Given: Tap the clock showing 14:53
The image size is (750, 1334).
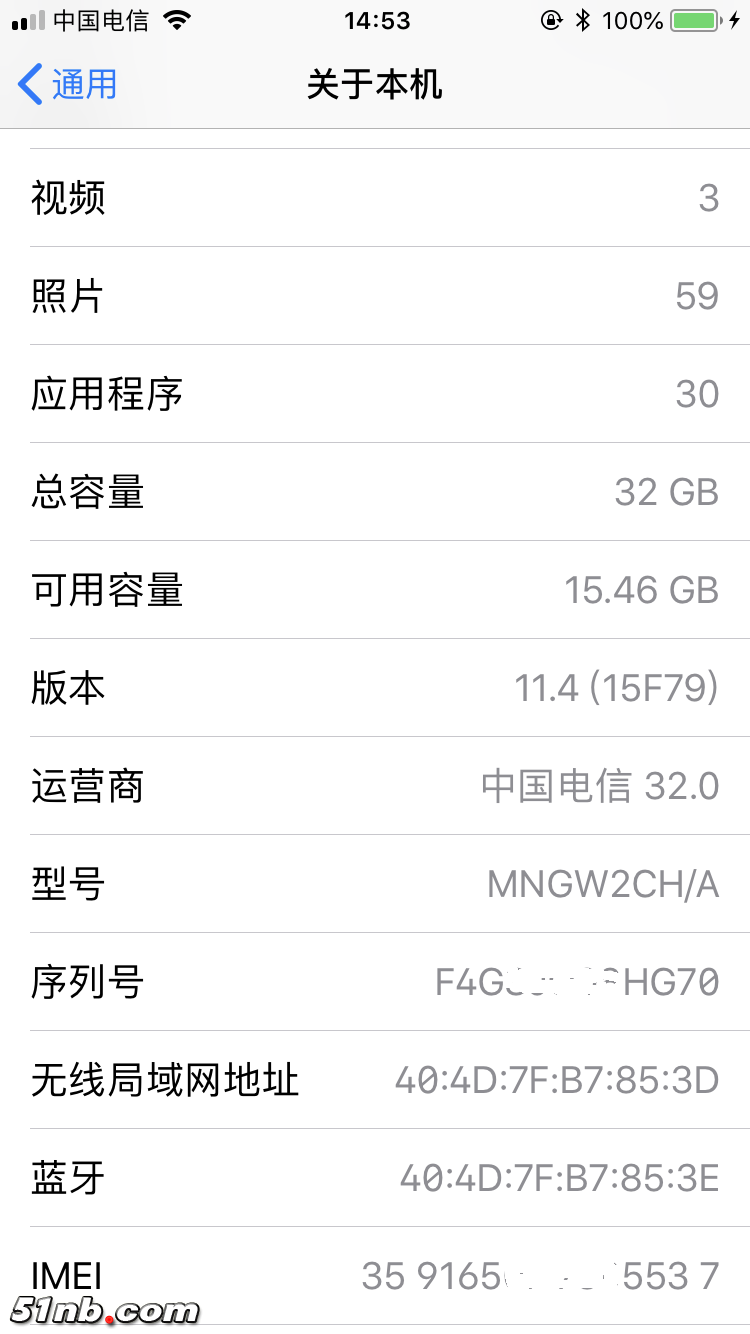Looking at the screenshot, I should click(x=375, y=20).
